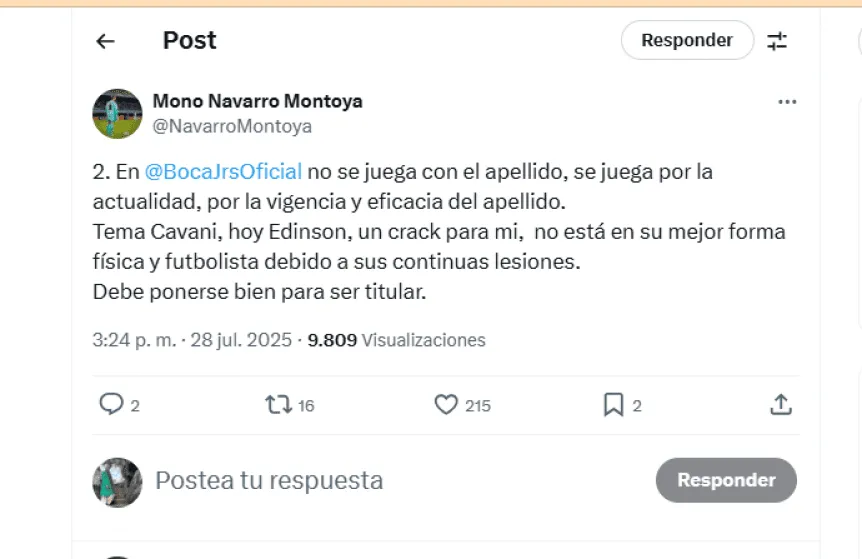Open the 9.809 Visualizaciones link

click(x=396, y=340)
